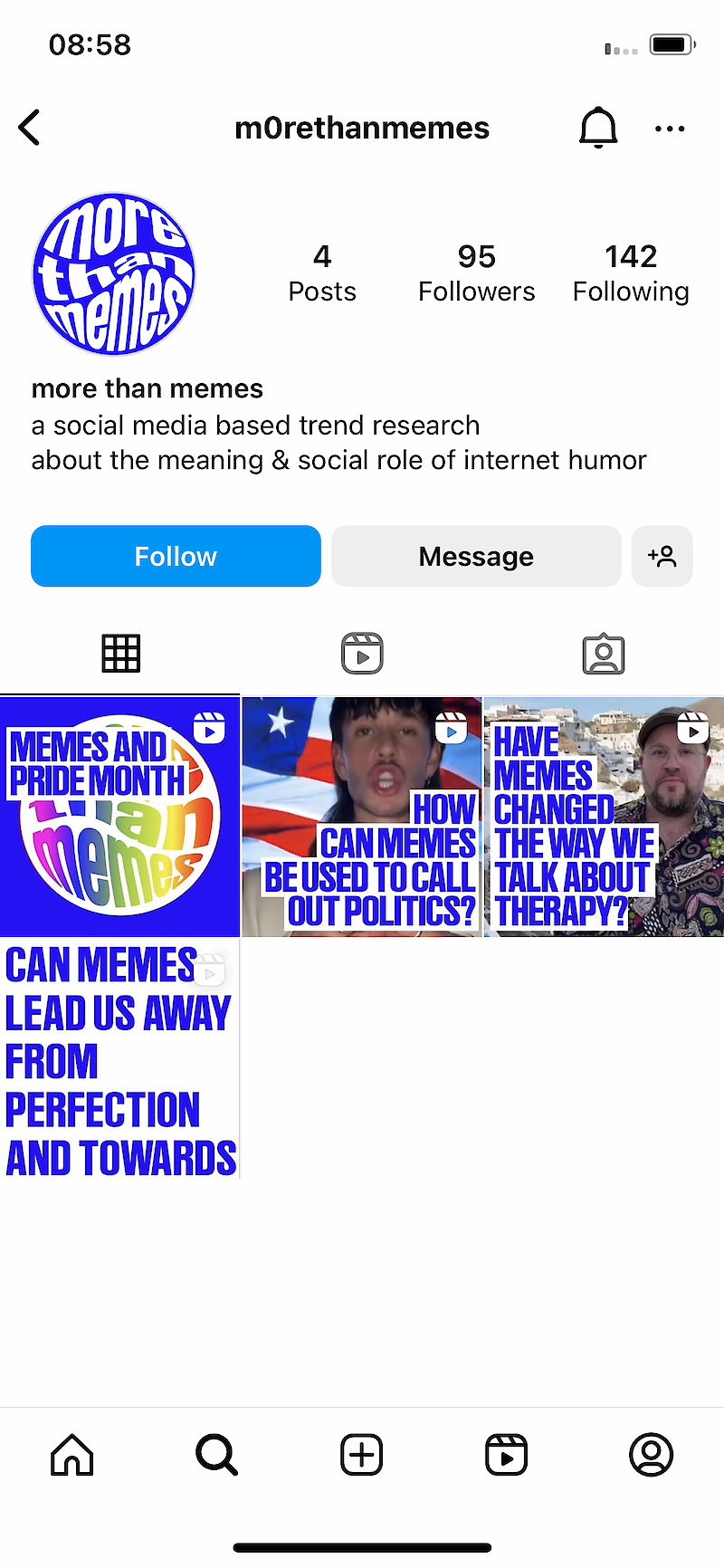Open the three-dot overflow menu
The height and width of the screenshot is (1568, 724).
(670, 129)
